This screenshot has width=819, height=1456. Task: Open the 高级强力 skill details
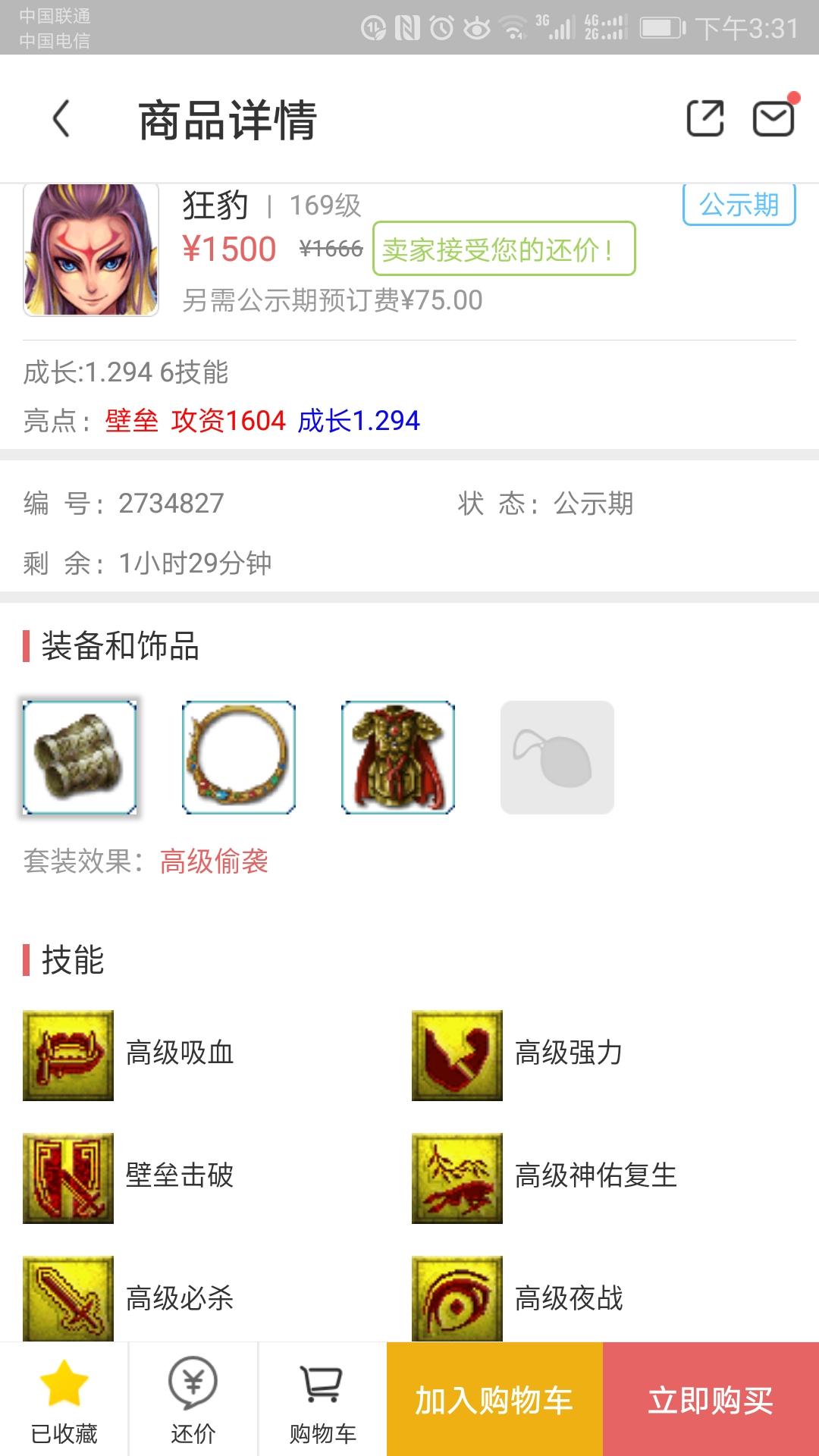click(x=457, y=1055)
